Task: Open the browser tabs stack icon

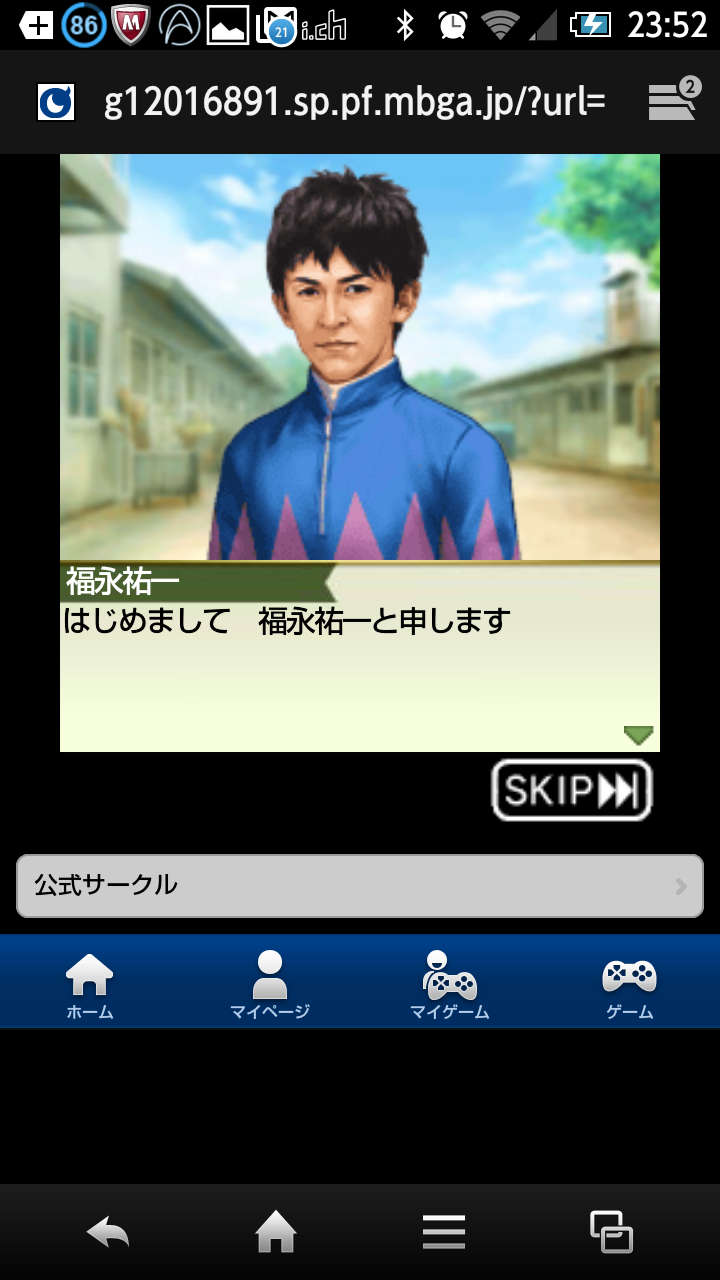Action: (674, 101)
